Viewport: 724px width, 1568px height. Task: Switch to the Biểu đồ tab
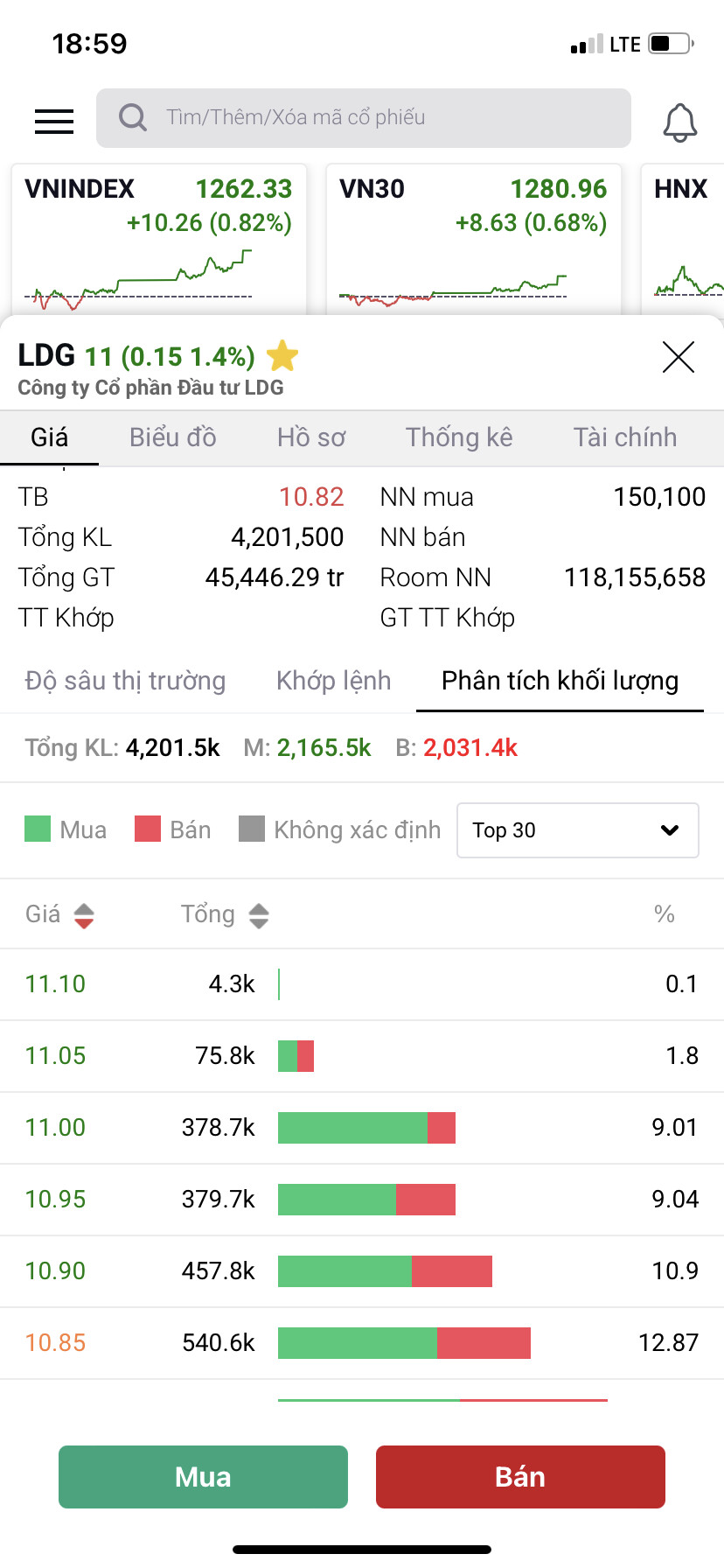173,437
